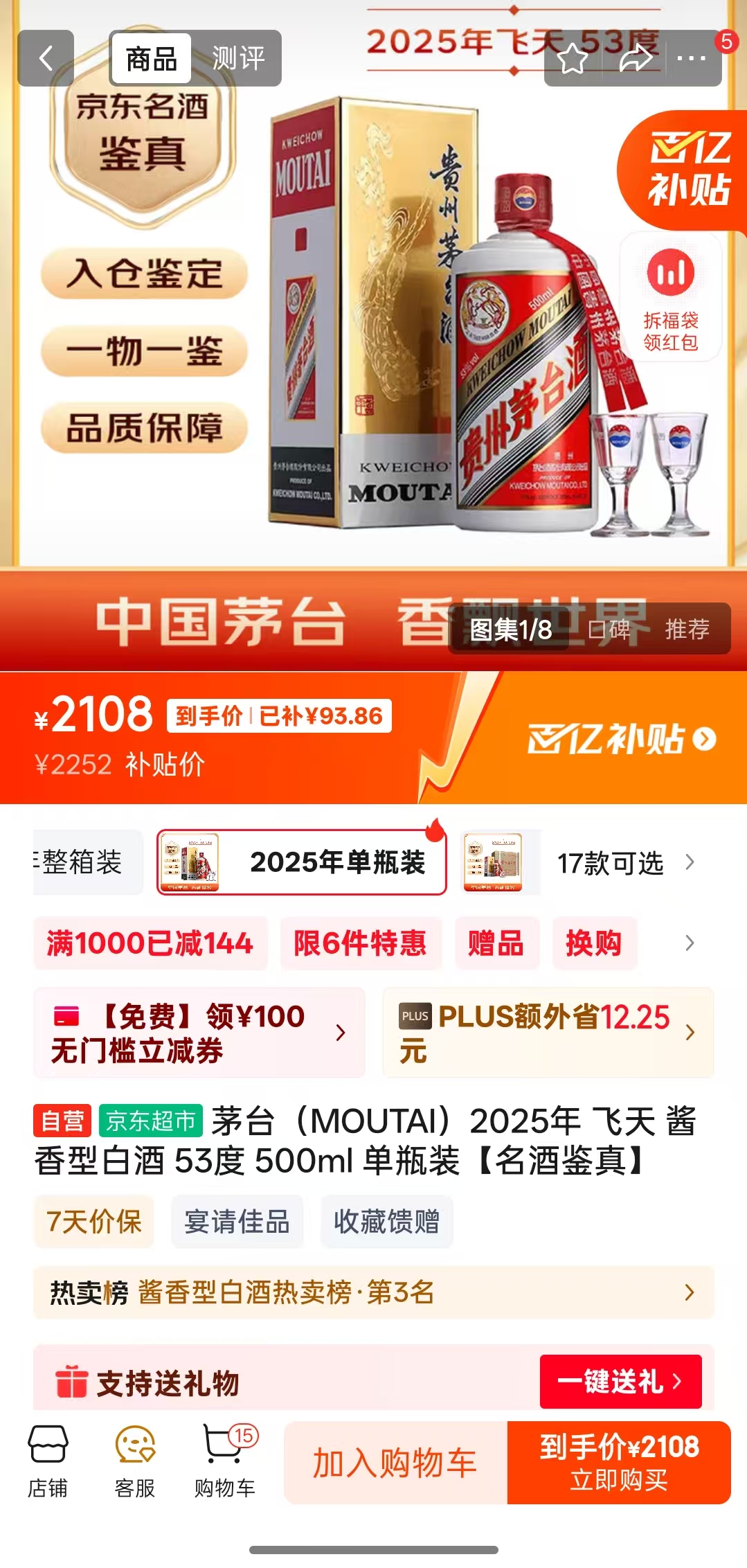Add the item via 加入购物车
747x1568 pixels.
coord(395,1463)
